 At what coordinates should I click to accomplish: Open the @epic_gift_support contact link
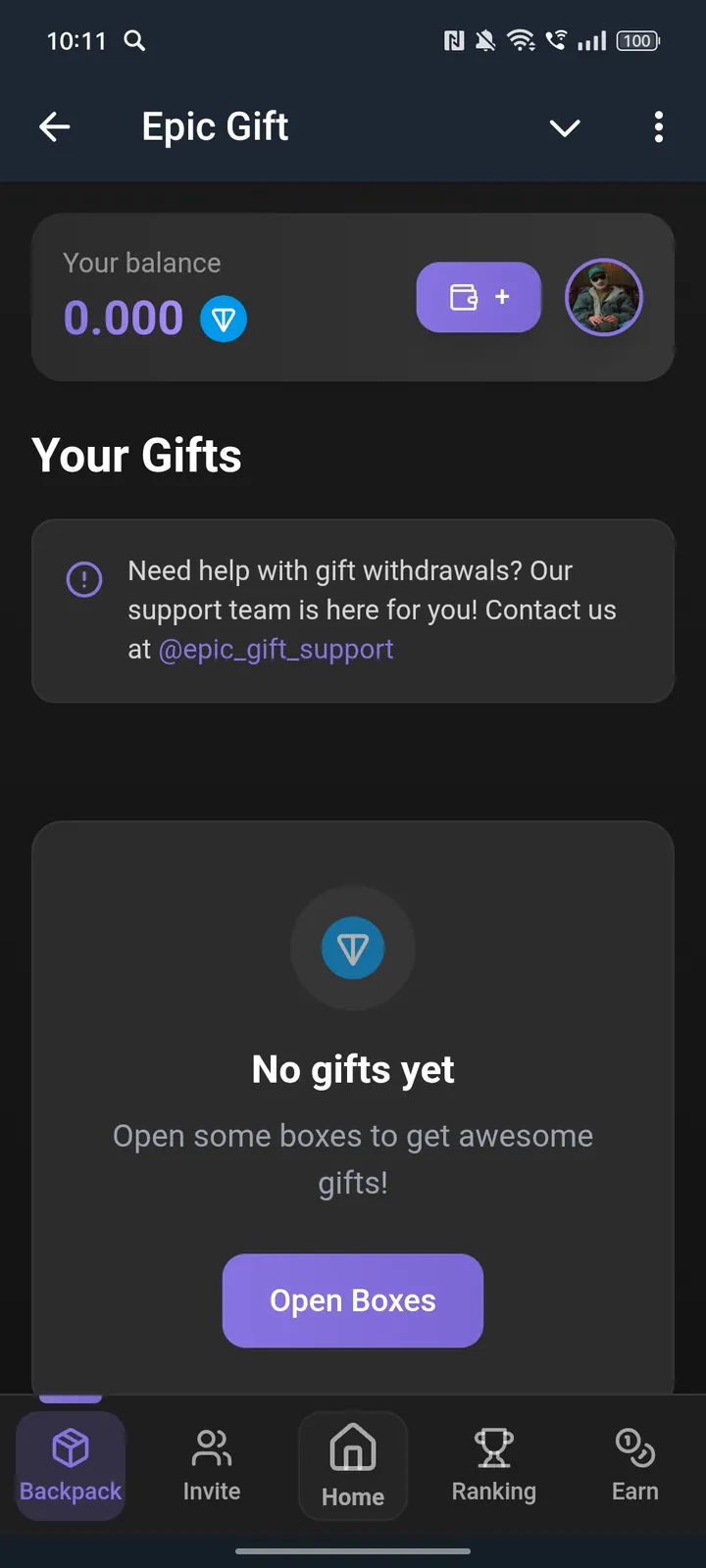tap(276, 649)
